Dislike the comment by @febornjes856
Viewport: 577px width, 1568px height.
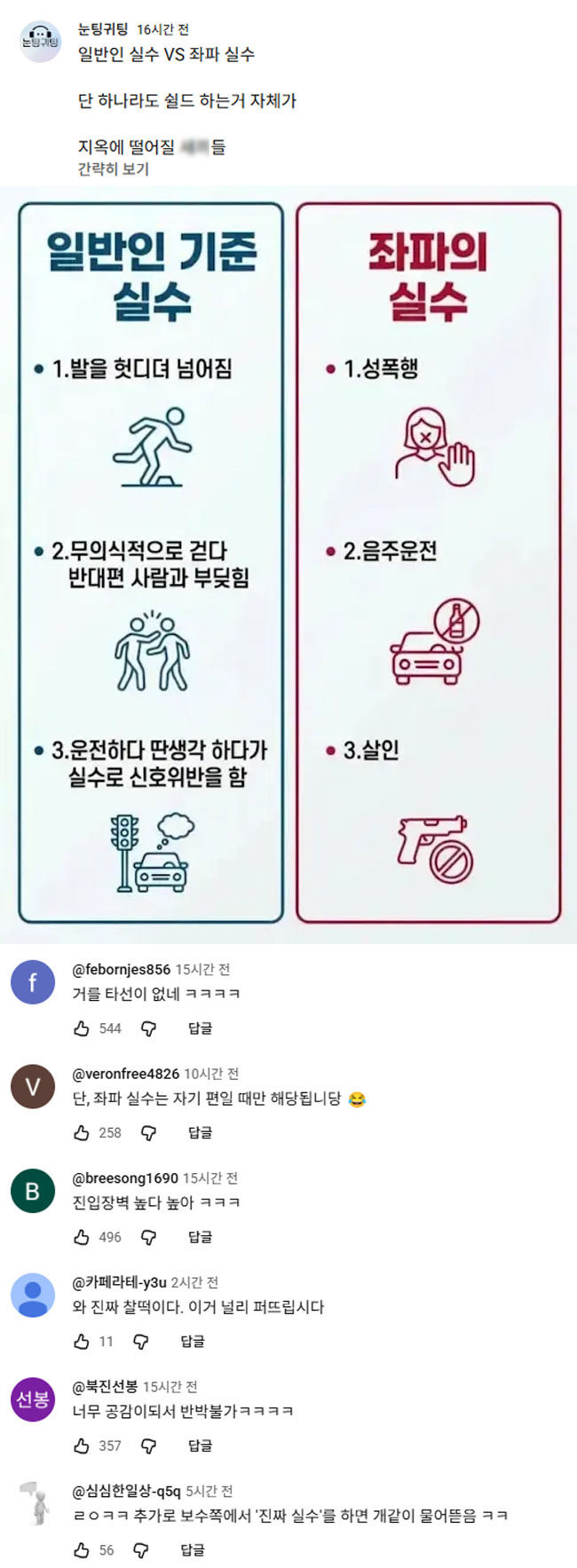(x=149, y=1028)
